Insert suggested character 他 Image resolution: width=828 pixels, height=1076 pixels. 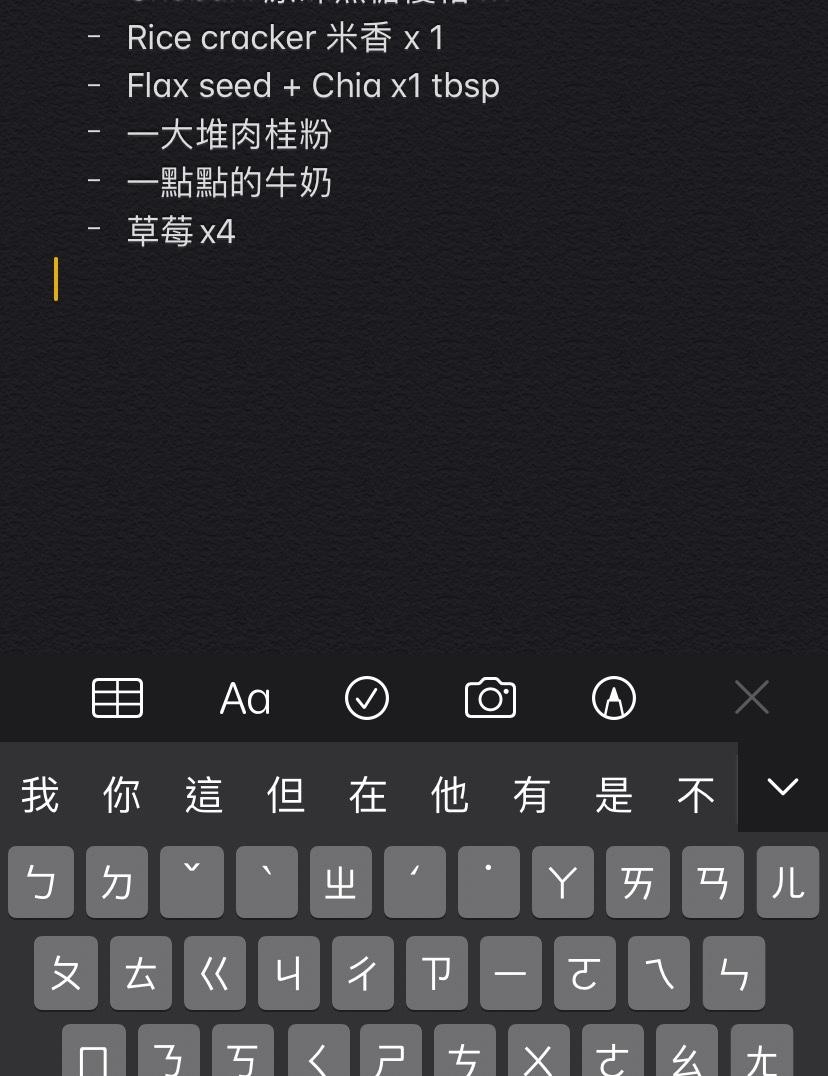coord(450,796)
